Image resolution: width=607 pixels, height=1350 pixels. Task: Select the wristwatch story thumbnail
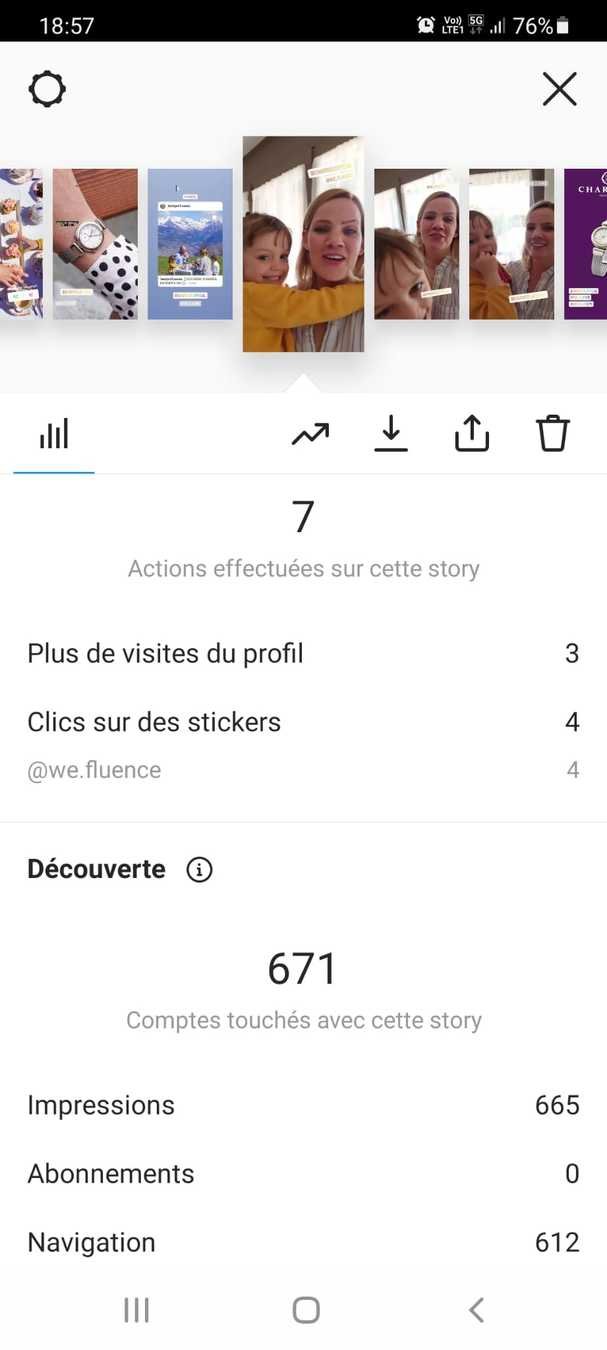[x=95, y=244]
